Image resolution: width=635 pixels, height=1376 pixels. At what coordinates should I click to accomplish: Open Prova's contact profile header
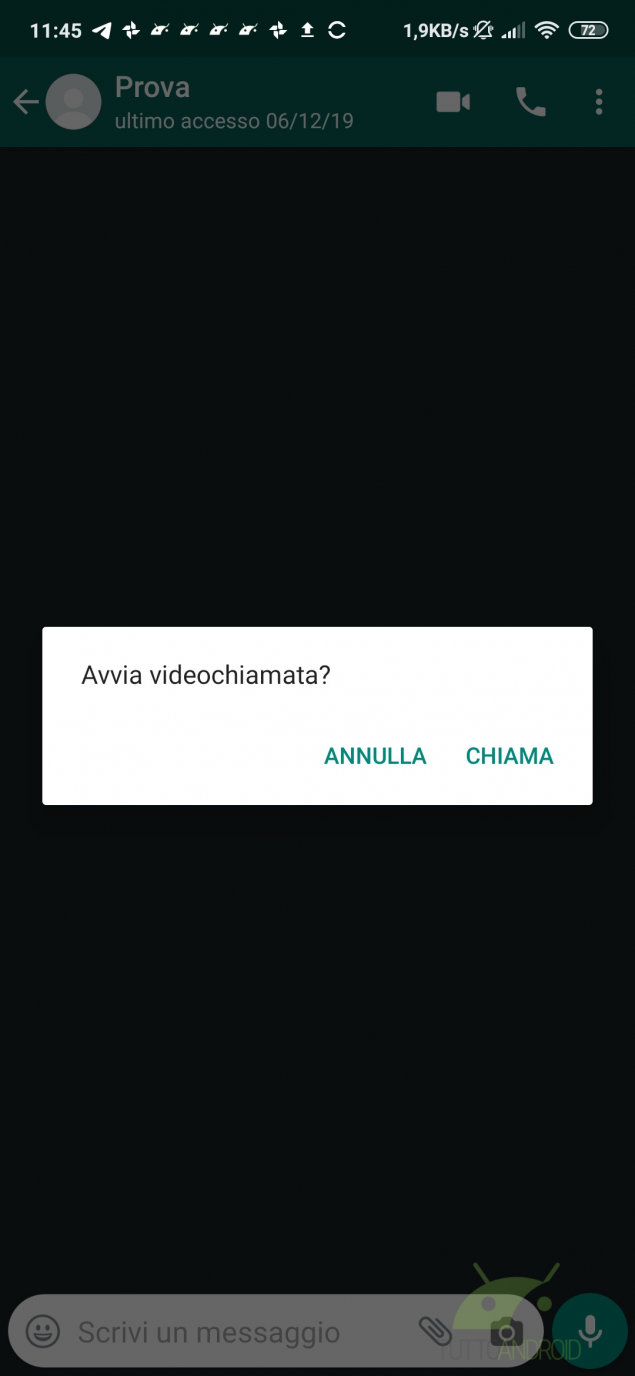(234, 102)
